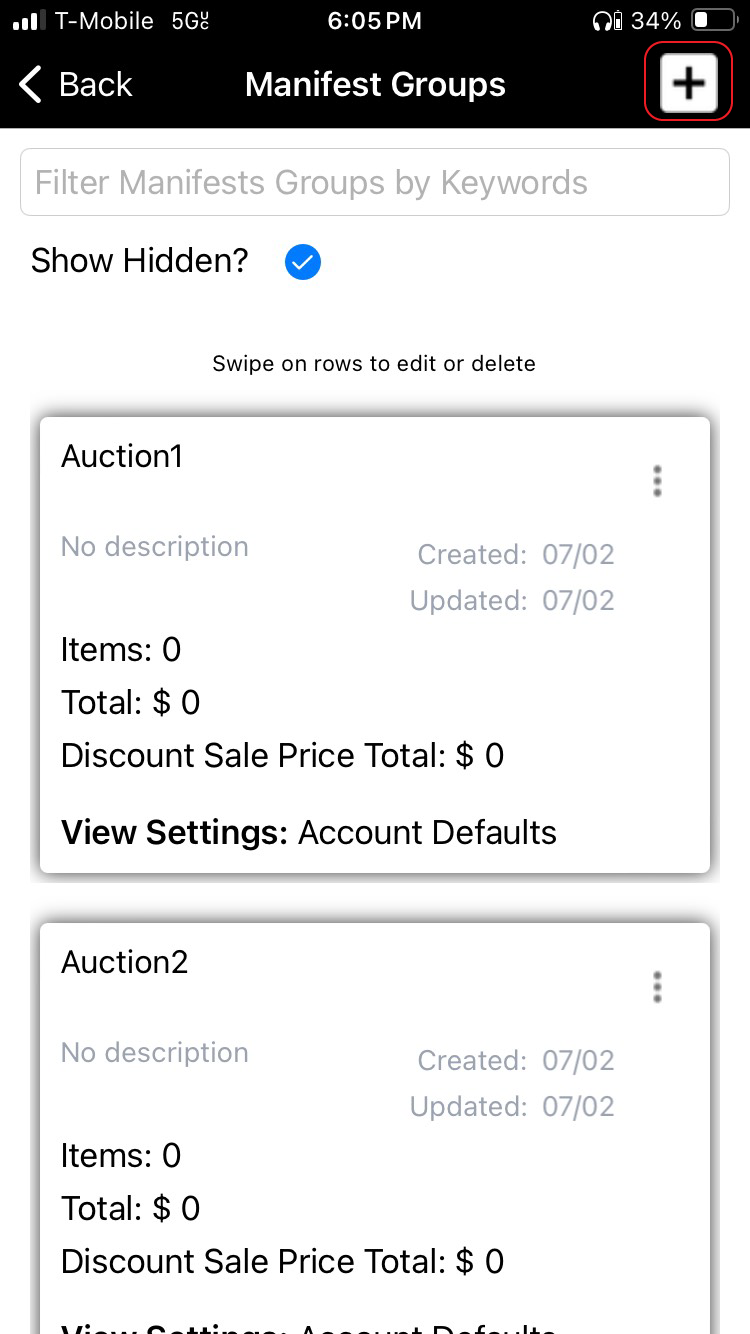Go back to the previous screen

76,85
